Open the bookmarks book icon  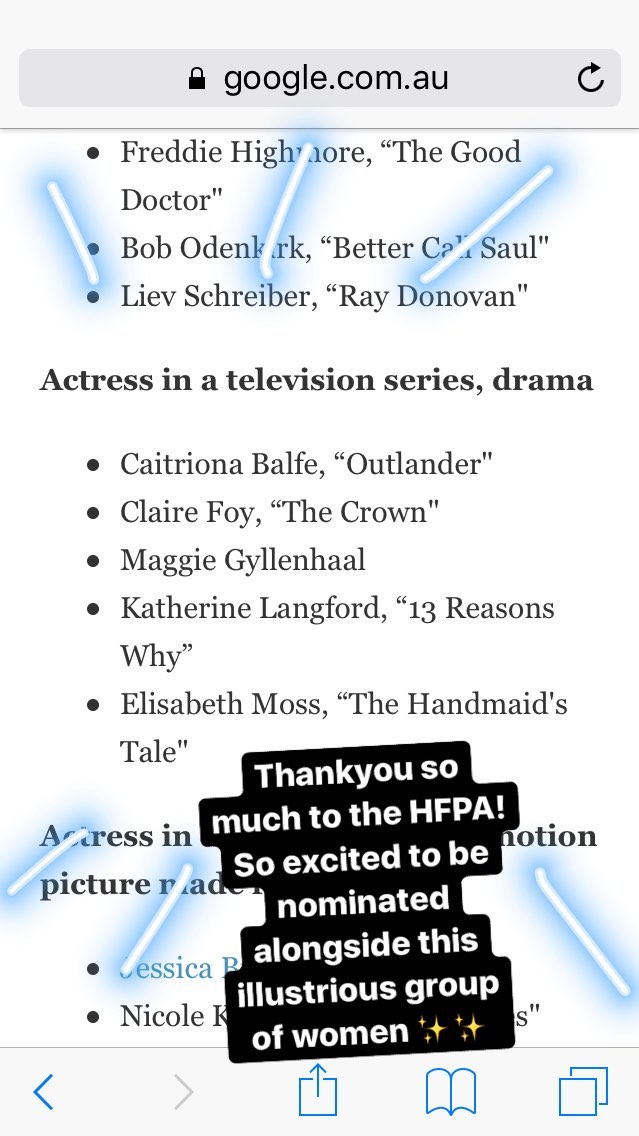pos(451,1091)
